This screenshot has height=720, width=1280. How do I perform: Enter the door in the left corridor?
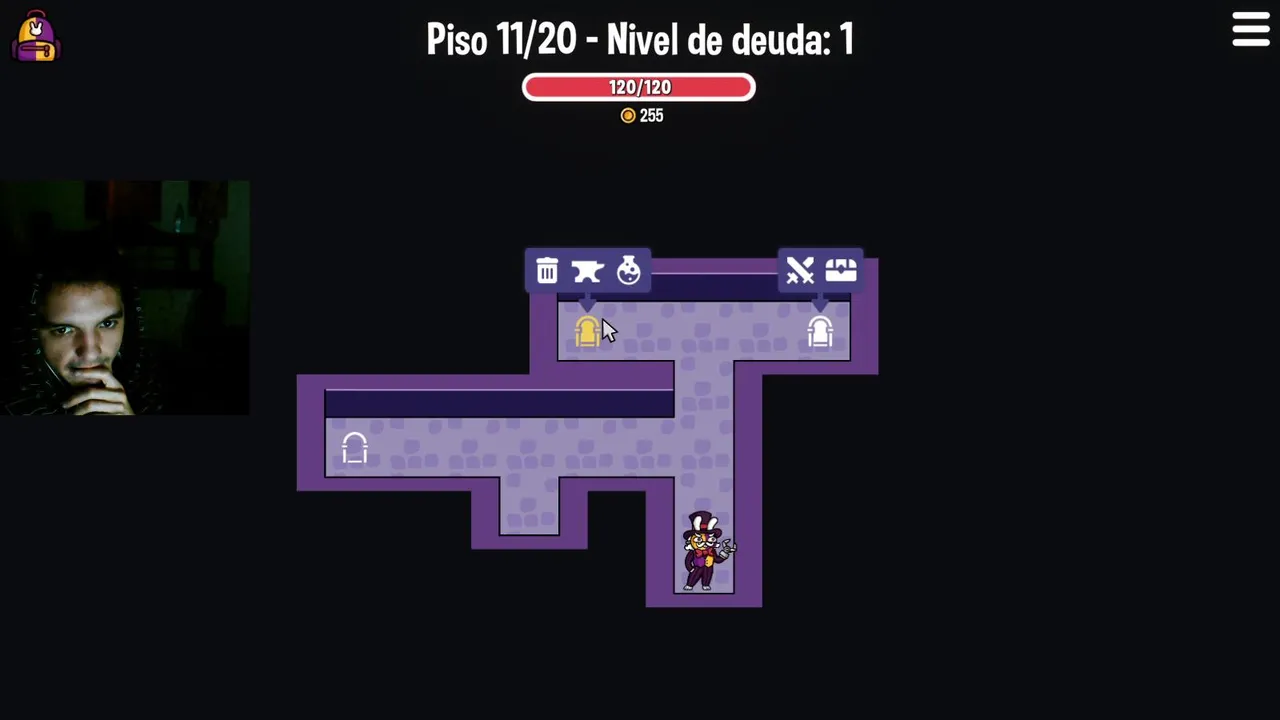[355, 448]
